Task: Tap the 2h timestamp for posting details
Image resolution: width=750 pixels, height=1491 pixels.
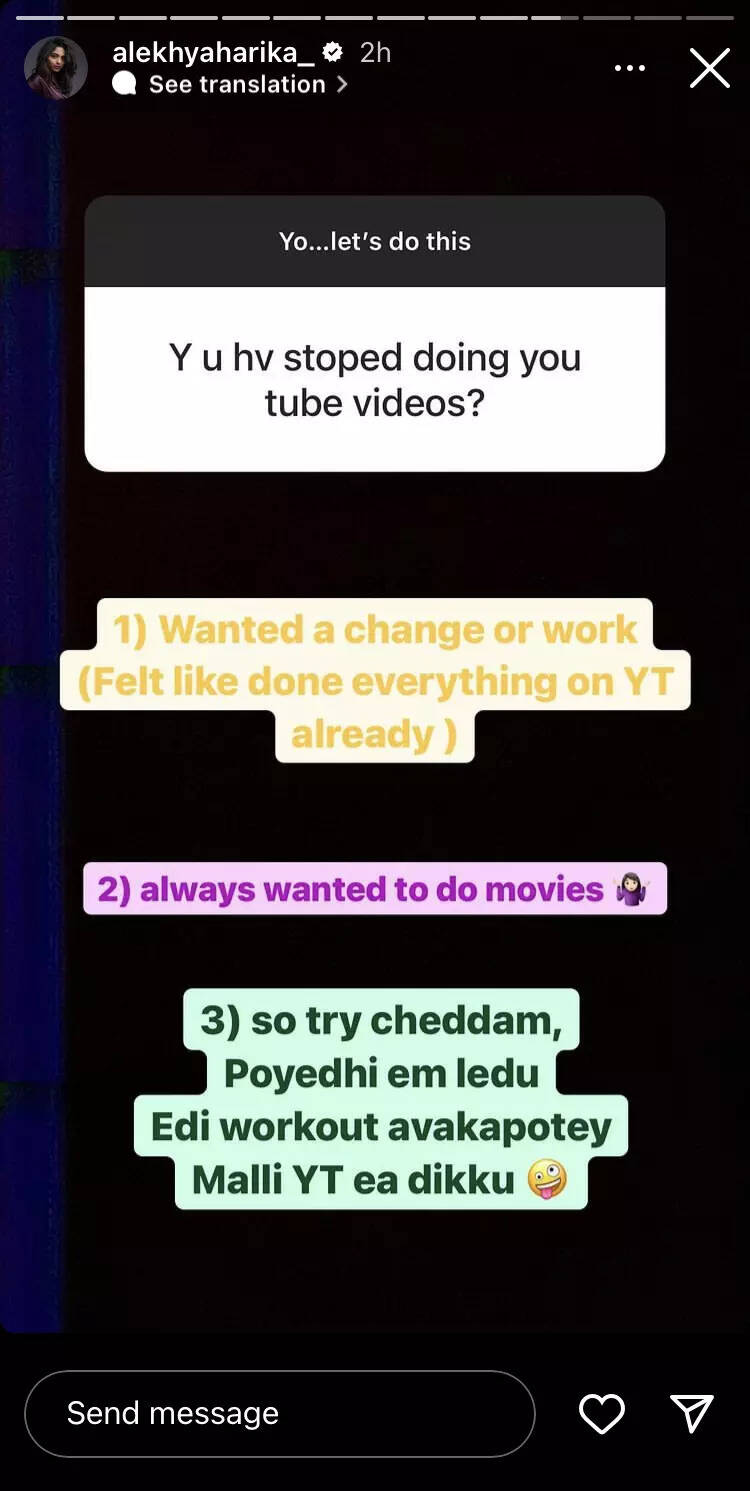Action: pos(376,51)
